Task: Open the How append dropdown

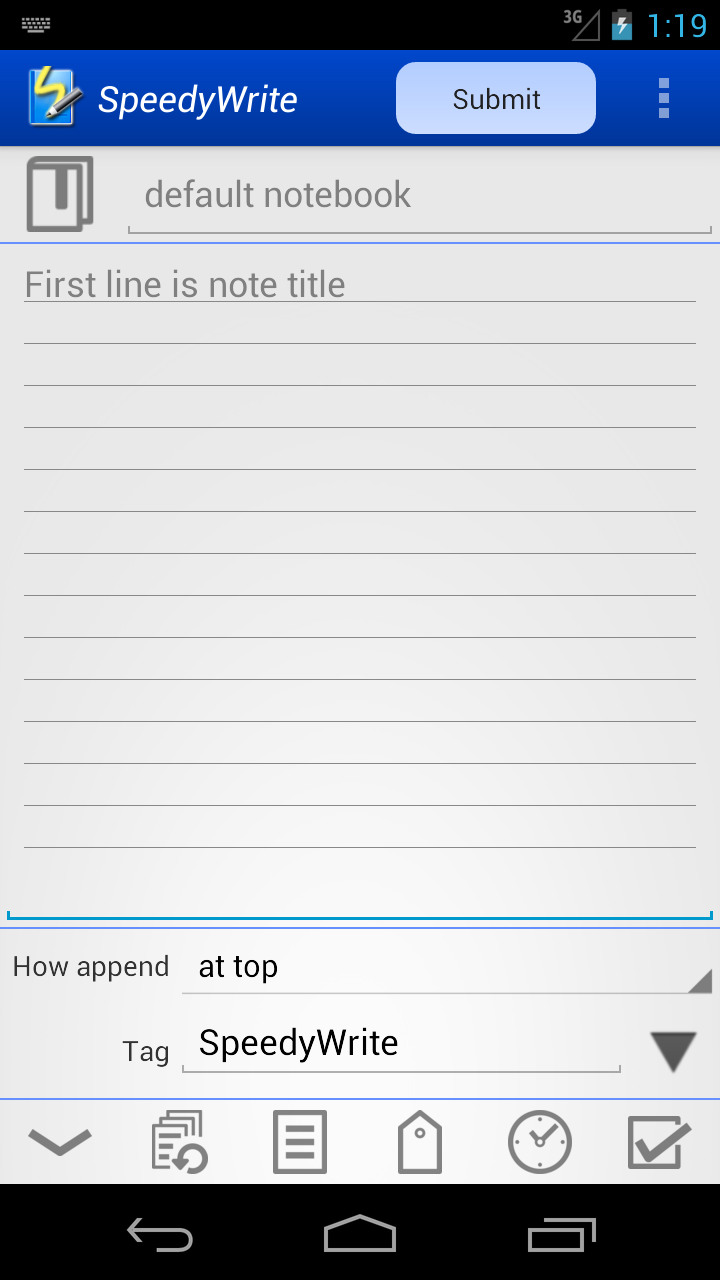Action: point(447,967)
